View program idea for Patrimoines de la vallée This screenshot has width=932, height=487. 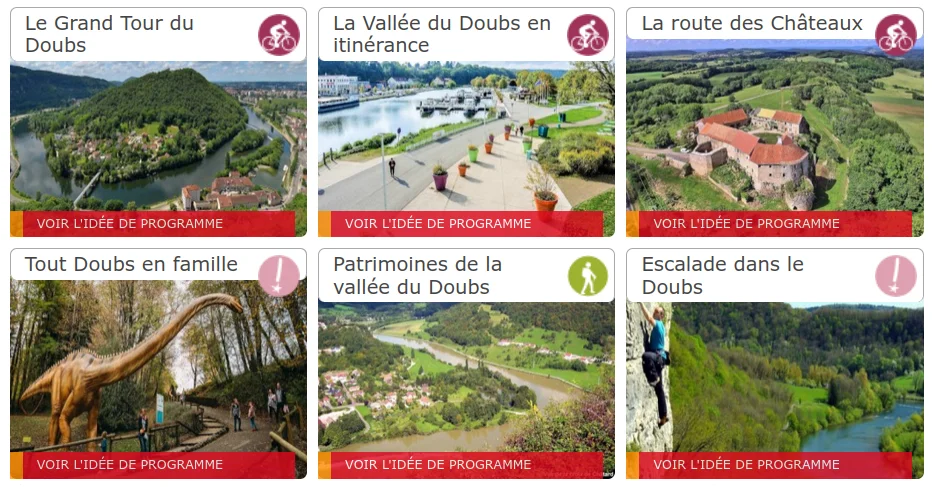(437, 465)
